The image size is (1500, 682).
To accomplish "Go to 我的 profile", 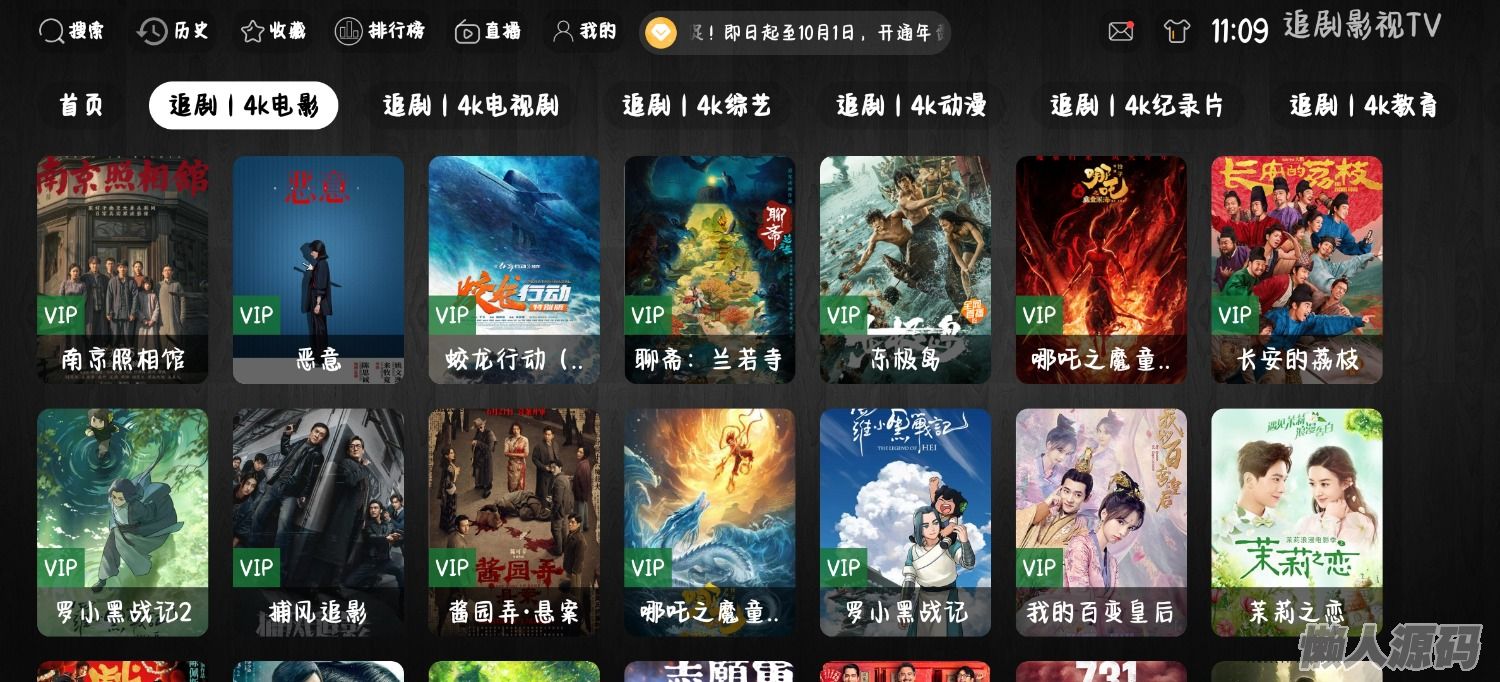I will [x=585, y=32].
